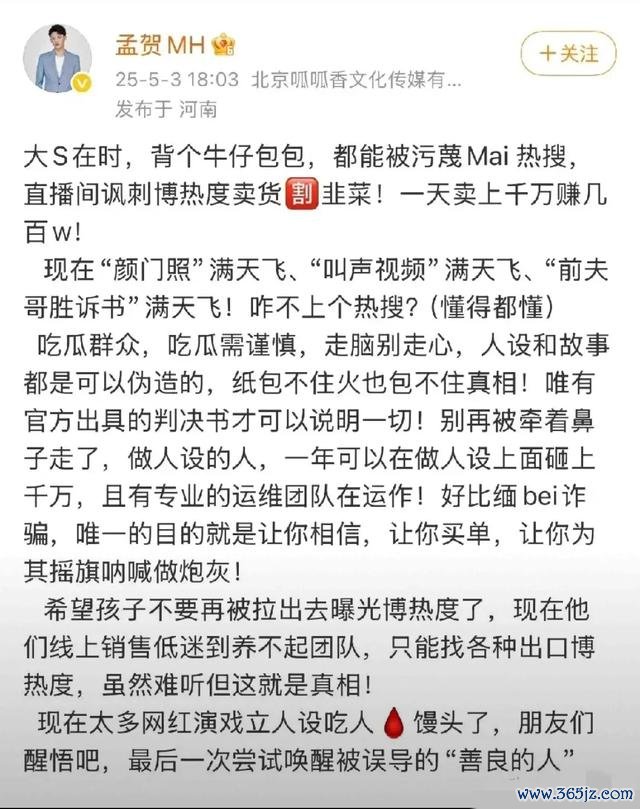Follow 孟贺MH with the +关注 button
The image size is (640, 809).
(566, 52)
